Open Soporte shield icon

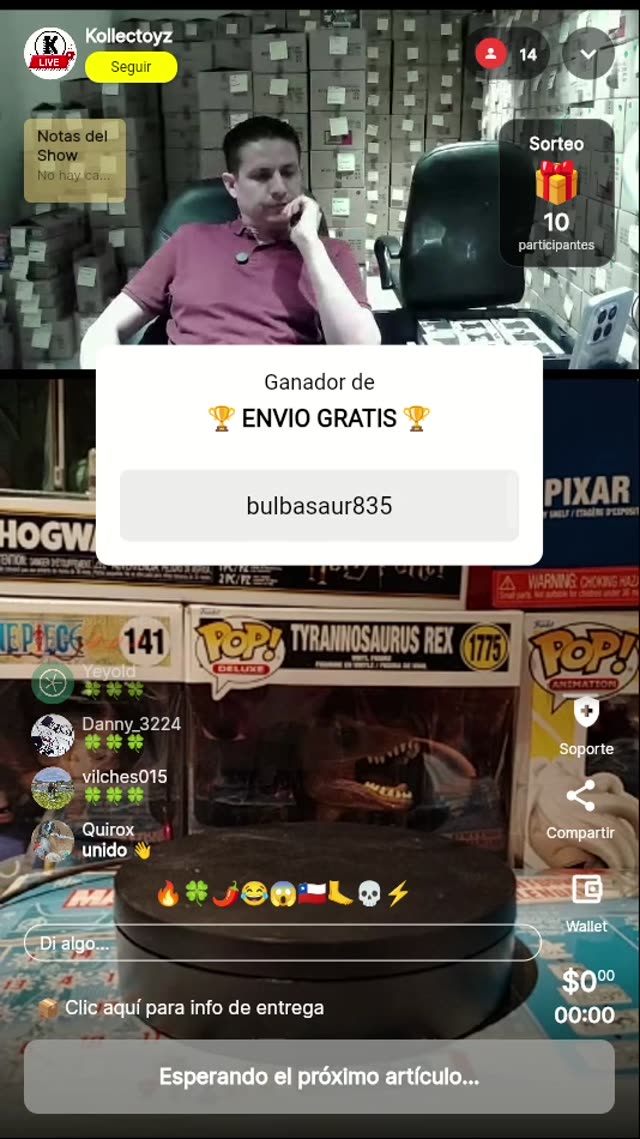pos(586,712)
